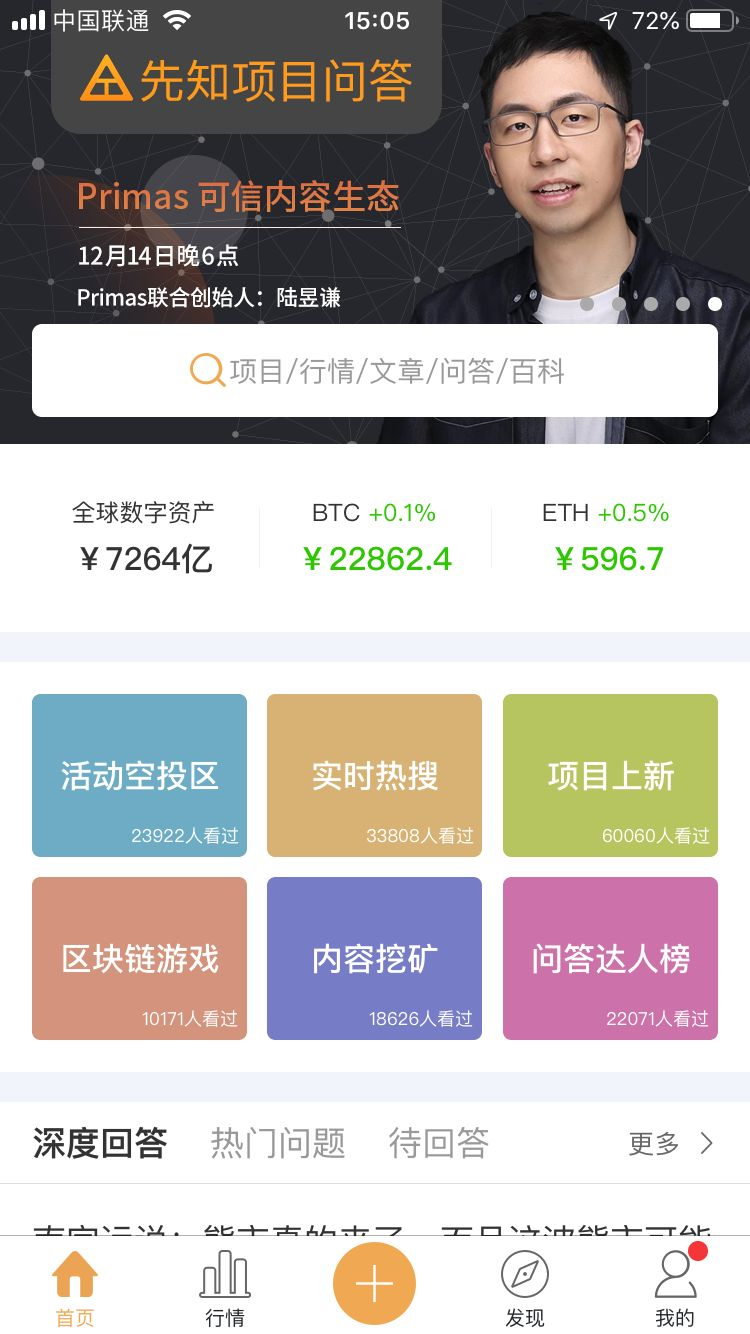This screenshot has width=750, height=1334.
Task: View ETH price details
Action: pyautogui.click(x=607, y=540)
